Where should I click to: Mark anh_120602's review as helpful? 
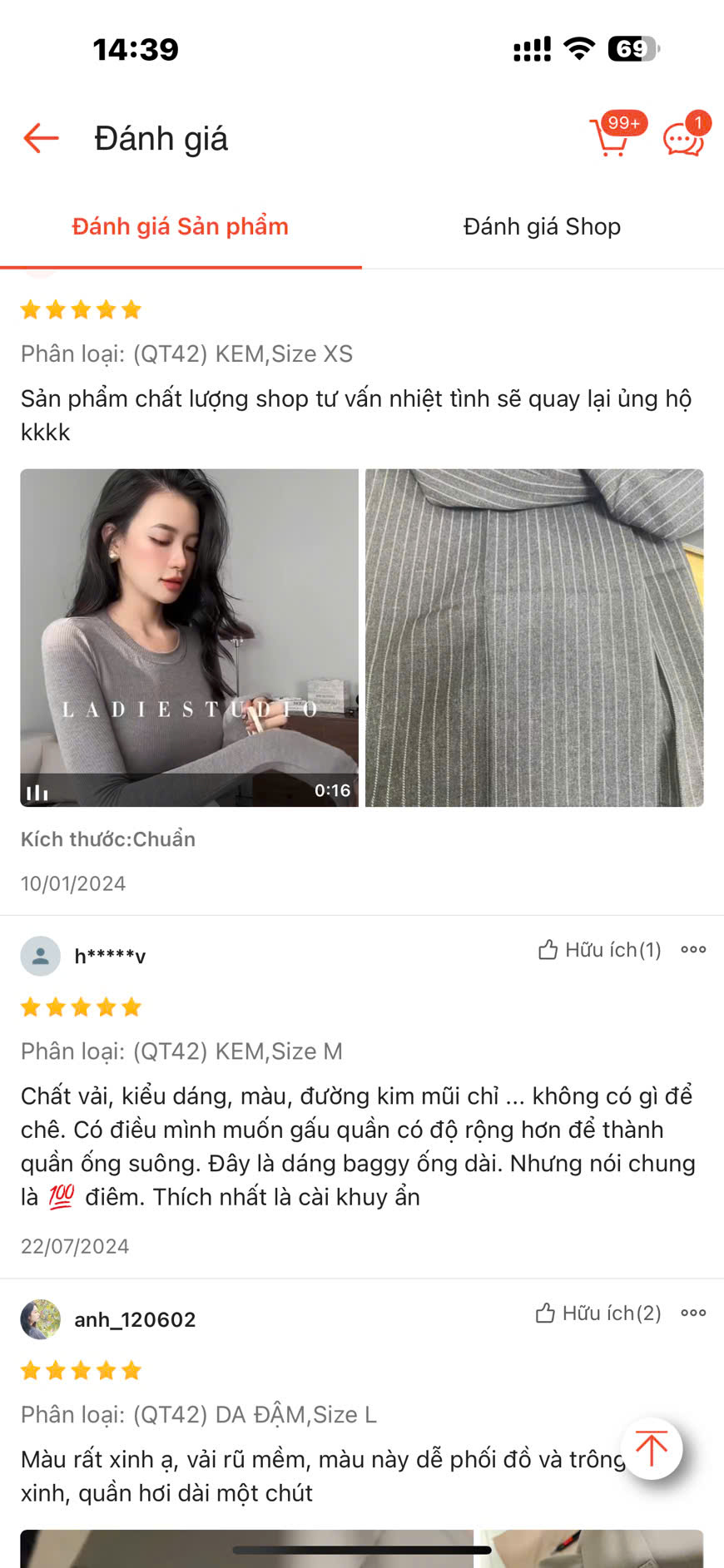pyautogui.click(x=598, y=1313)
